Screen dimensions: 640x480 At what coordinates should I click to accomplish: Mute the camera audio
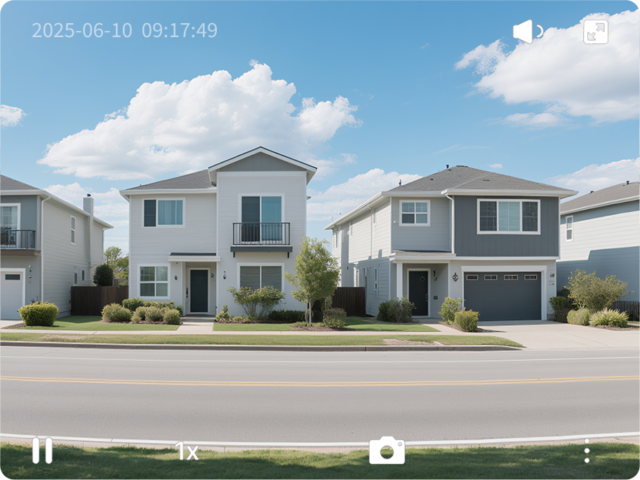point(527,31)
